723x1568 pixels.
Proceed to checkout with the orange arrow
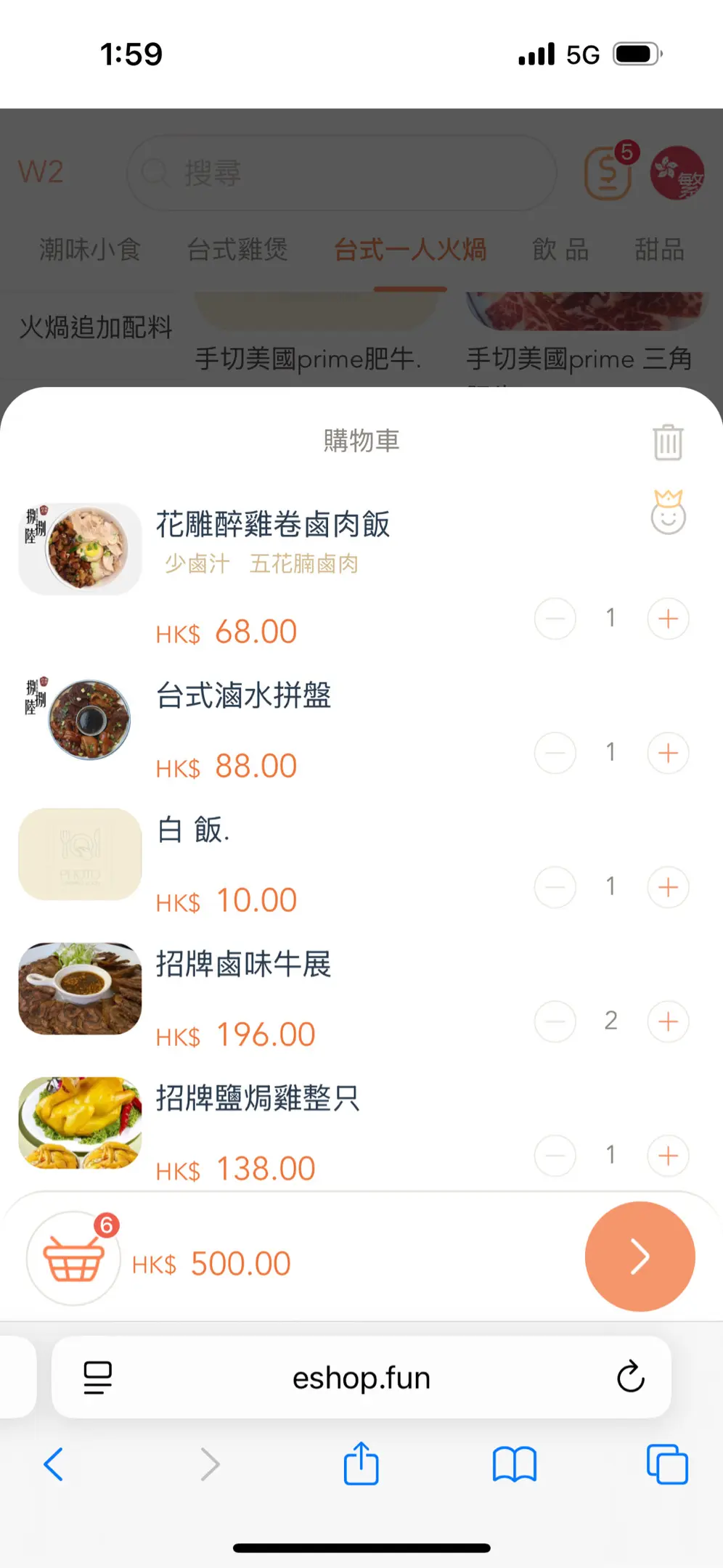640,1257
